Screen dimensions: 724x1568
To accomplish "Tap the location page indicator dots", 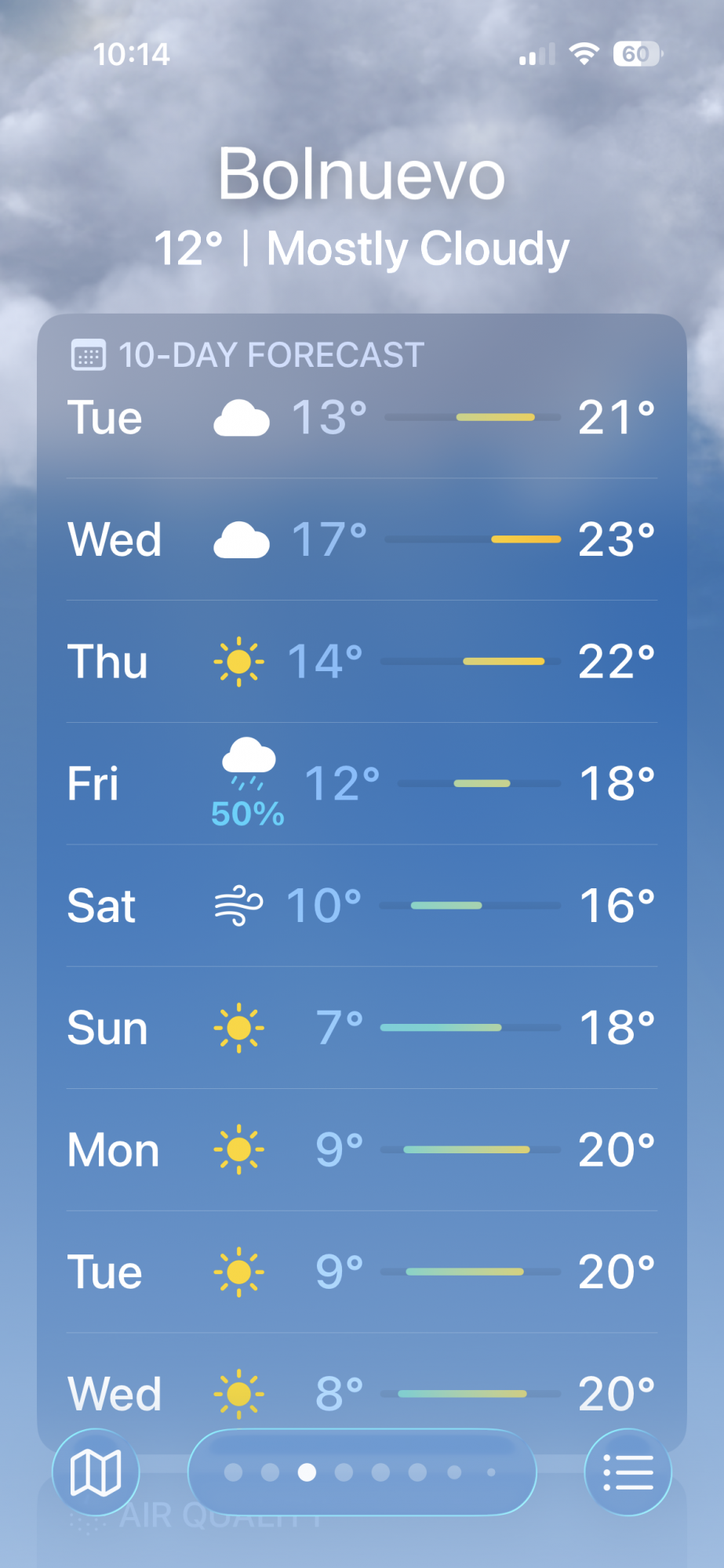I will (362, 1472).
